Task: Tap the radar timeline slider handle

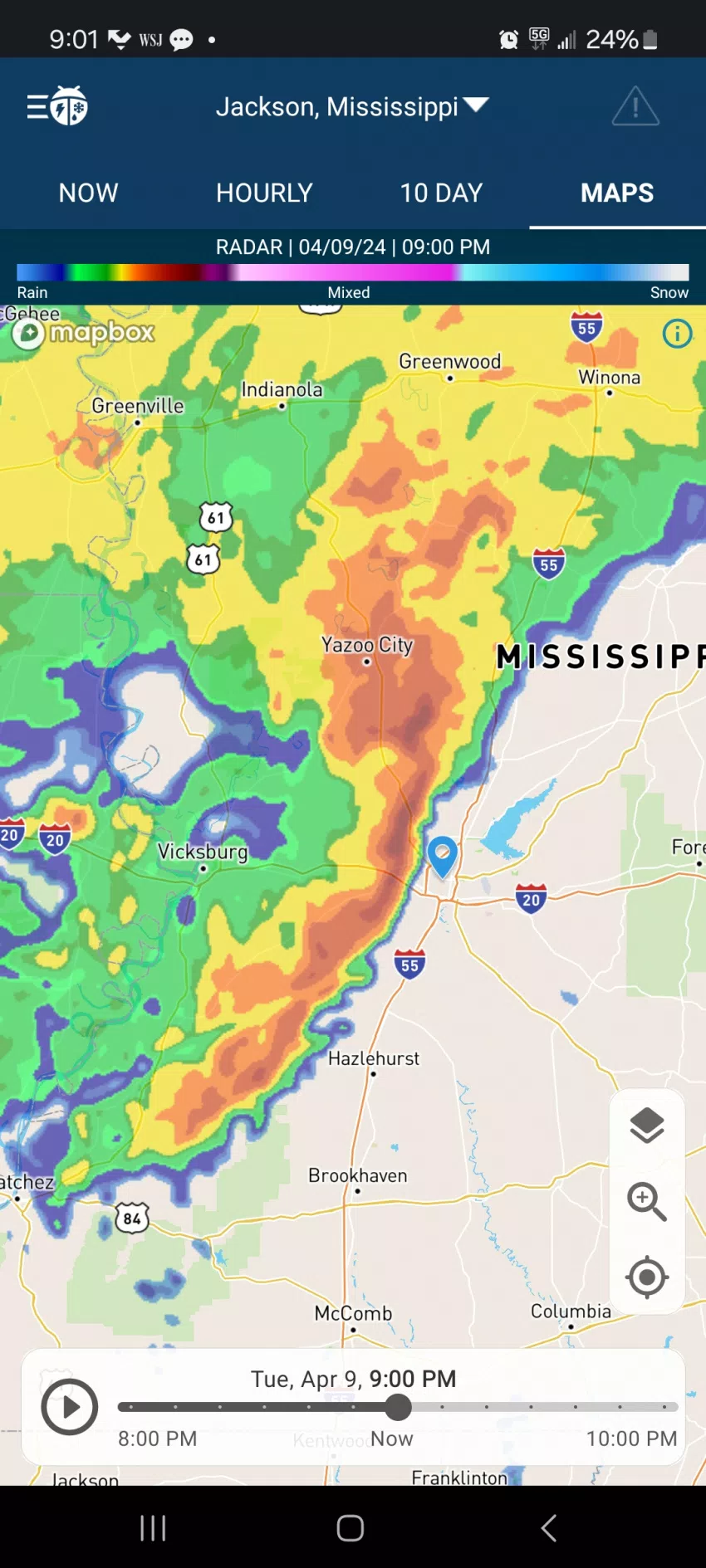Action: (x=399, y=1406)
